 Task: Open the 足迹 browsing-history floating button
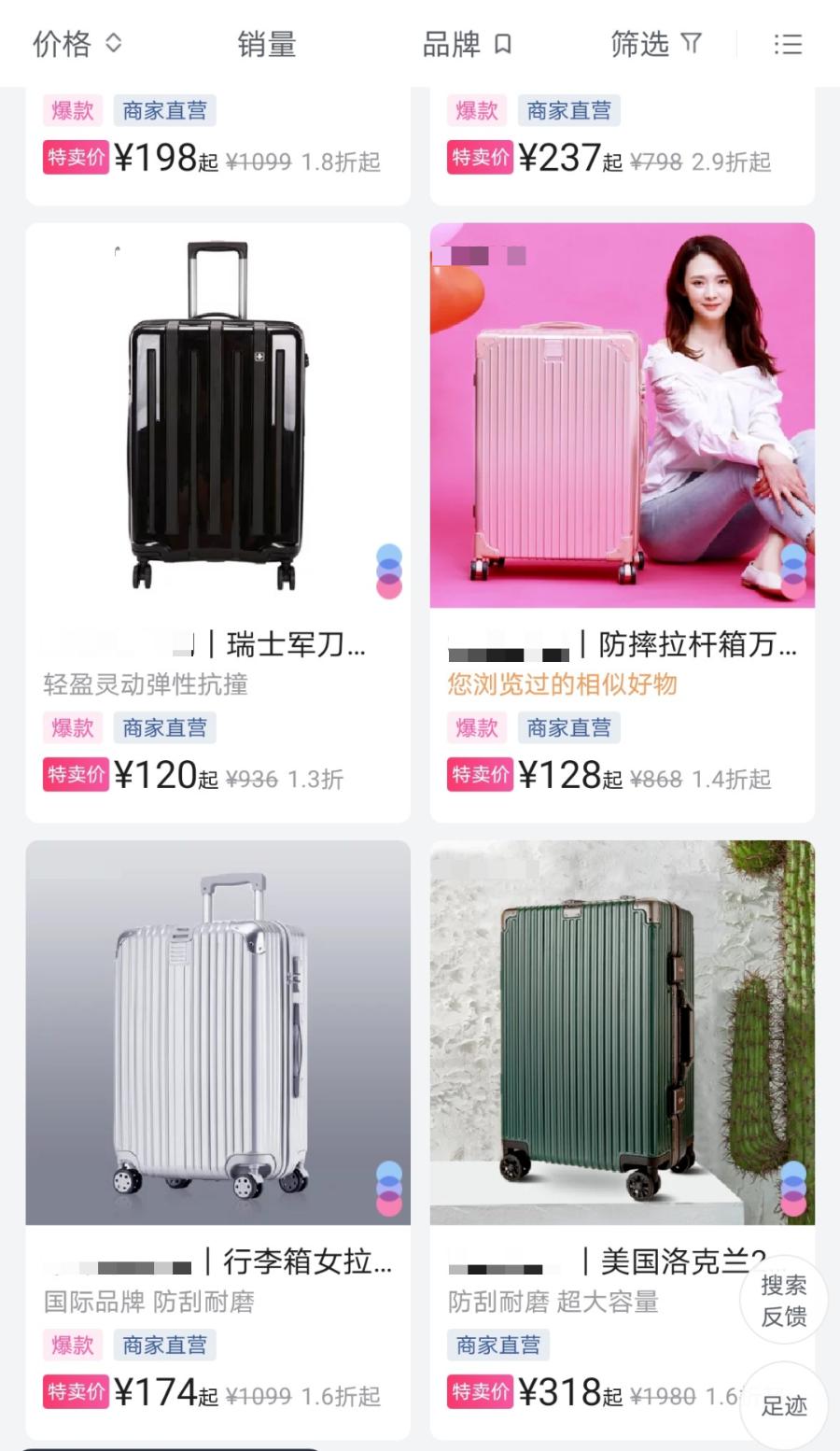pos(782,1405)
